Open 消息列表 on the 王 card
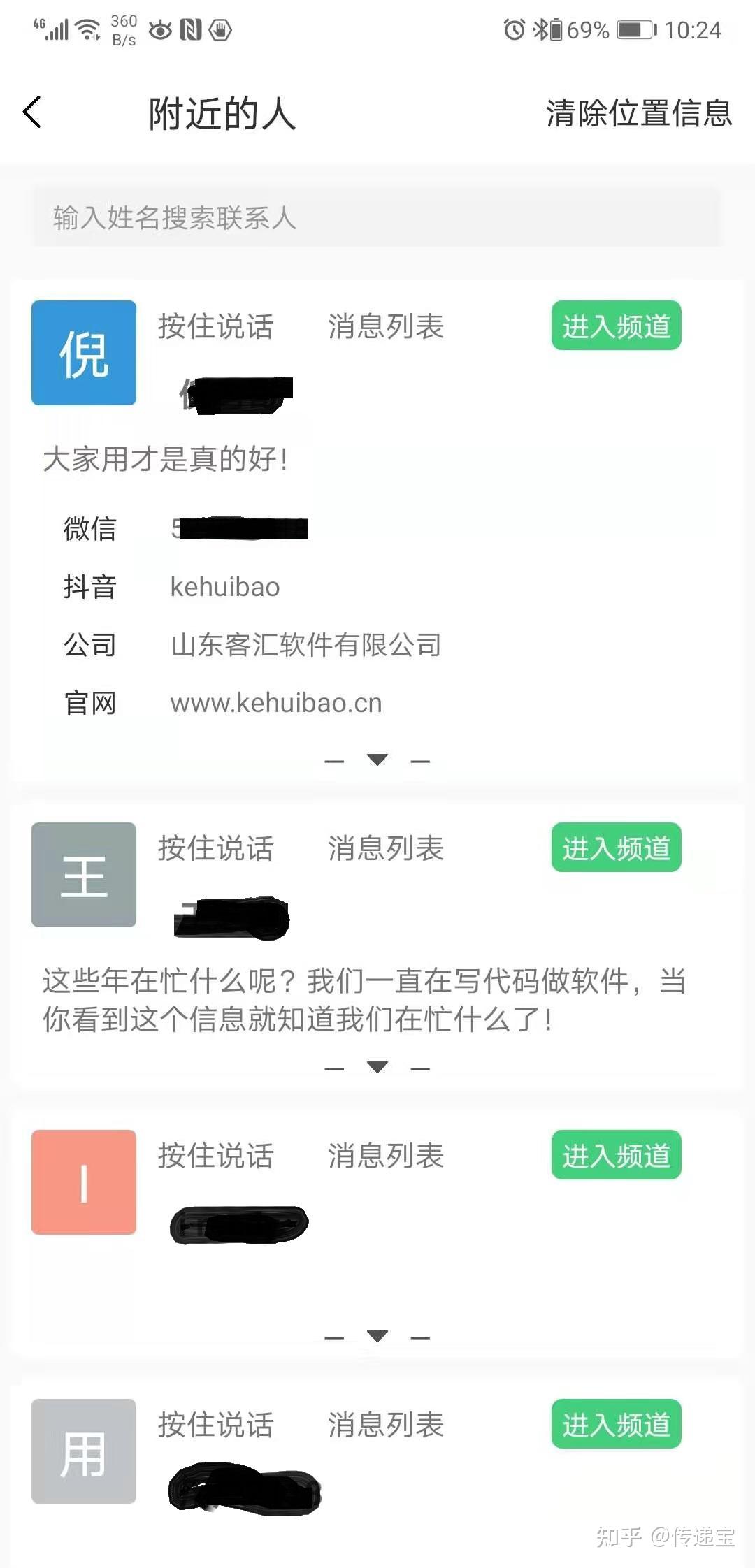Viewport: 755px width, 1568px height. pos(386,848)
